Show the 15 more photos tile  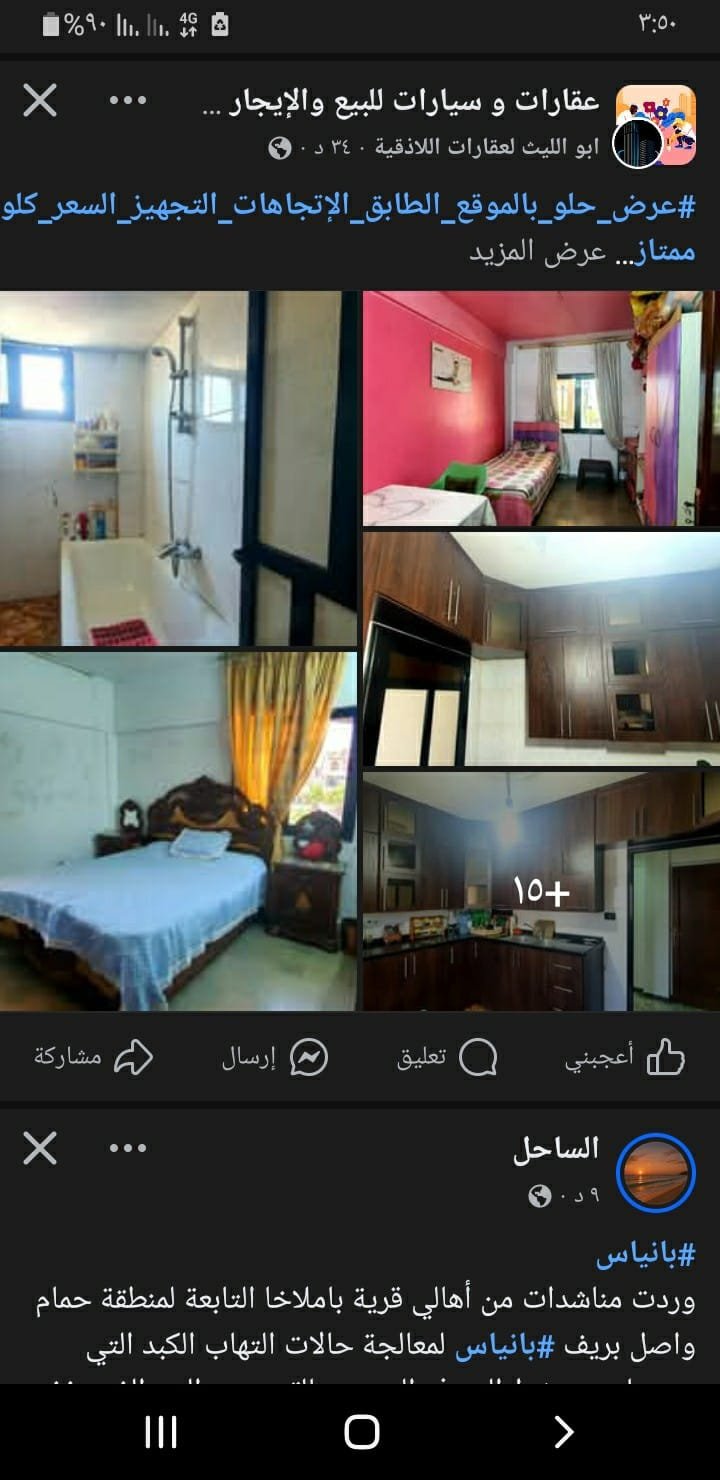(540, 891)
